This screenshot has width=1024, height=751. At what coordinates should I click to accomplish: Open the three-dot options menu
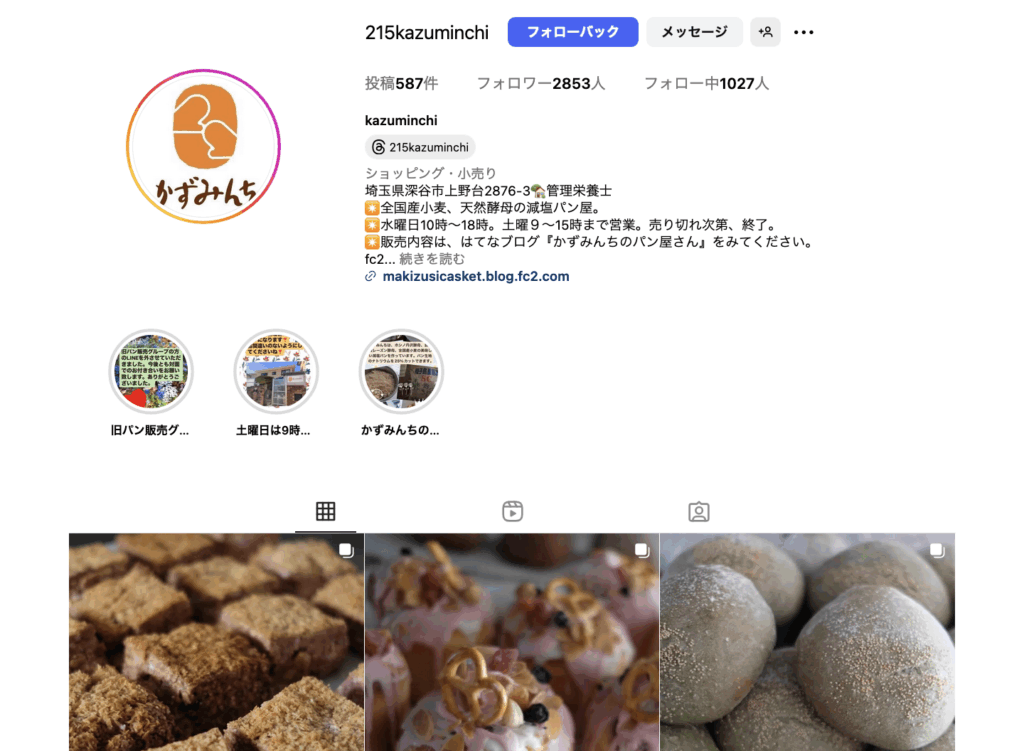pyautogui.click(x=804, y=32)
